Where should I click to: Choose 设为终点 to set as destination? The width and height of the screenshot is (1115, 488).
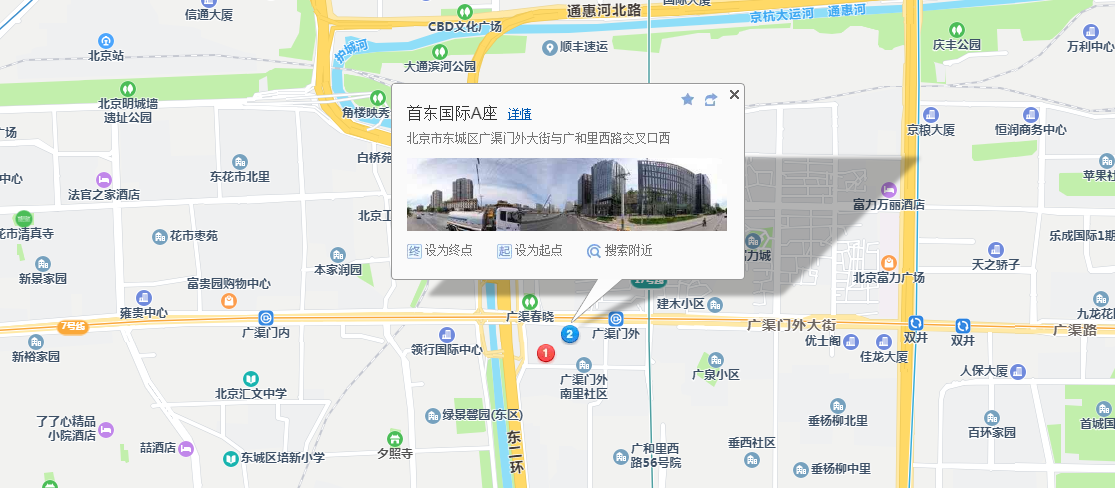440,251
